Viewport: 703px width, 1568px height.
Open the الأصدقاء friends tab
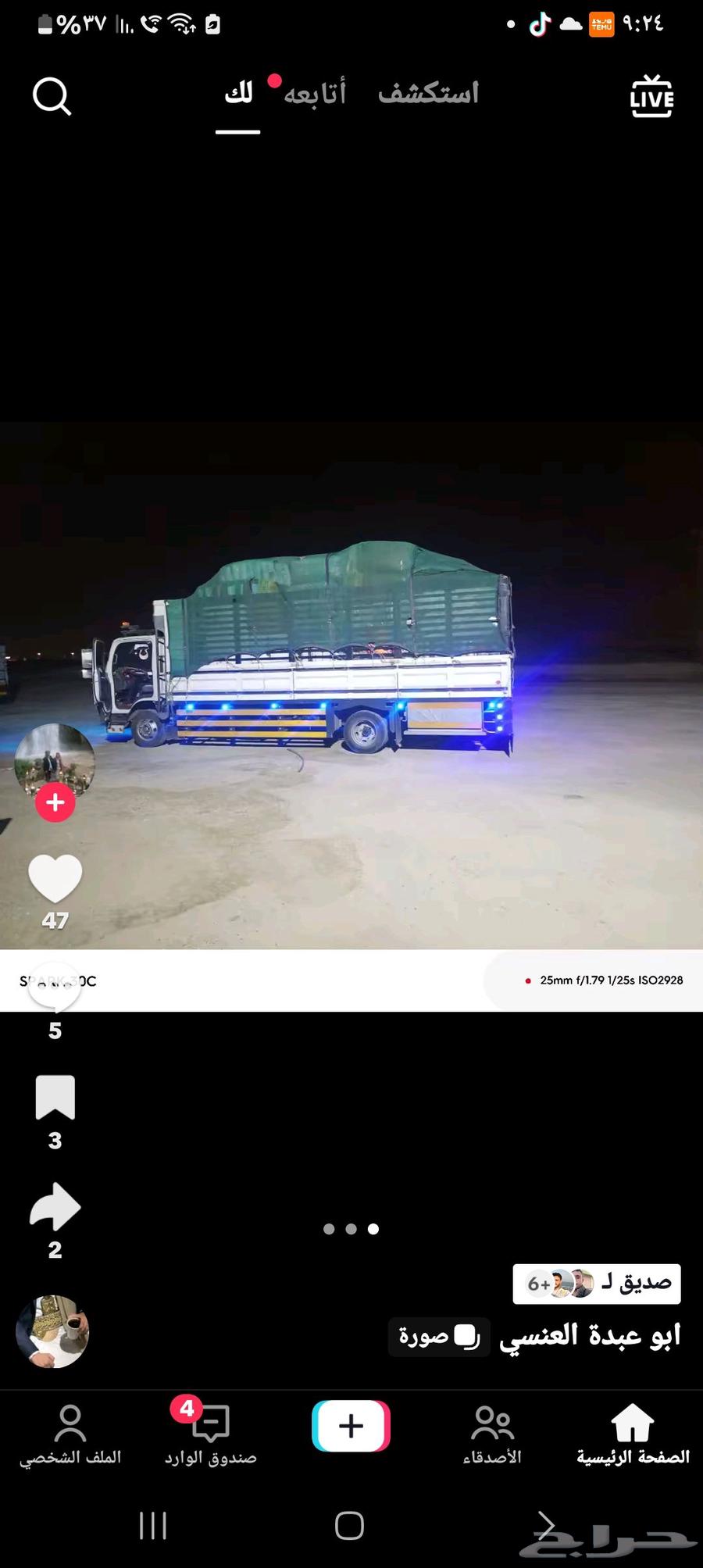pyautogui.click(x=492, y=1434)
